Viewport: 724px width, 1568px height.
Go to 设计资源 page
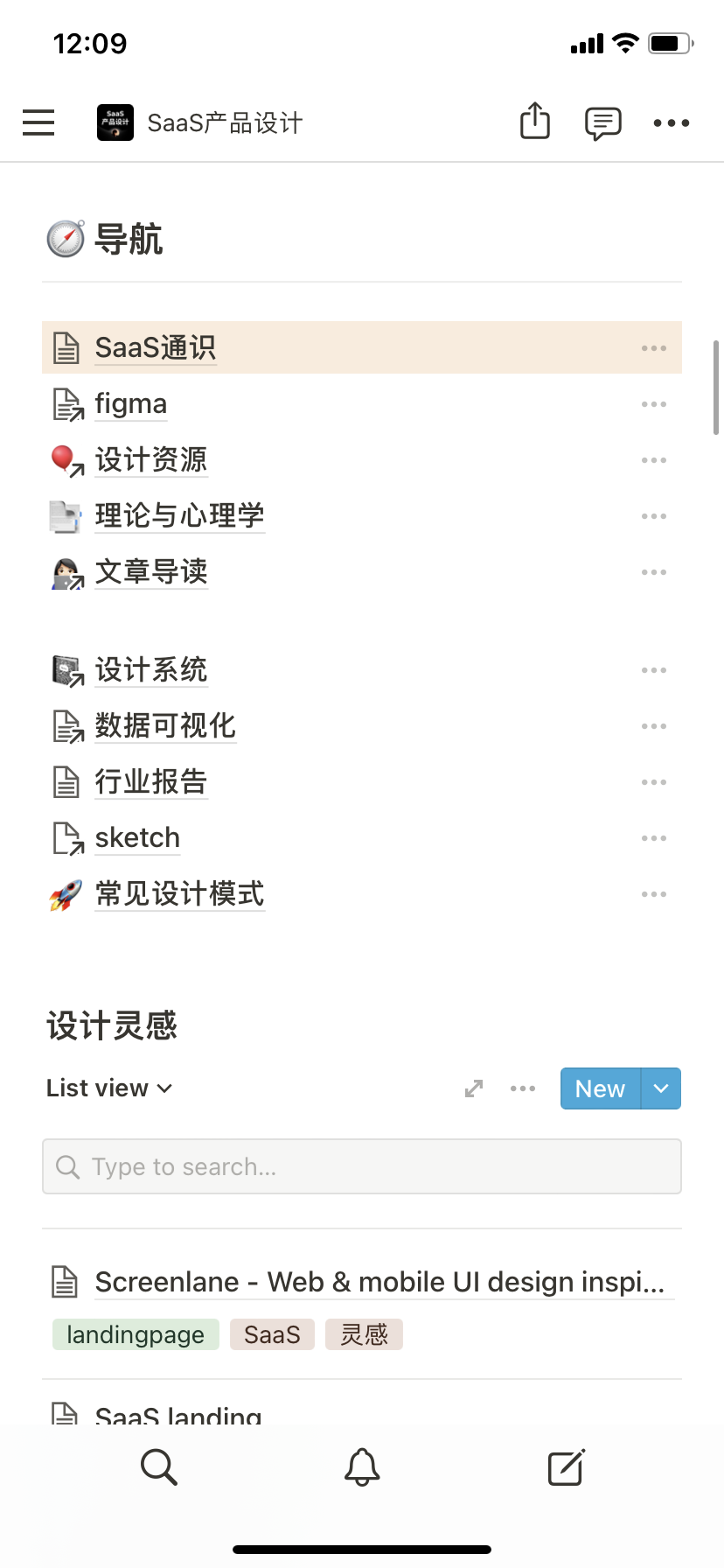(x=151, y=459)
